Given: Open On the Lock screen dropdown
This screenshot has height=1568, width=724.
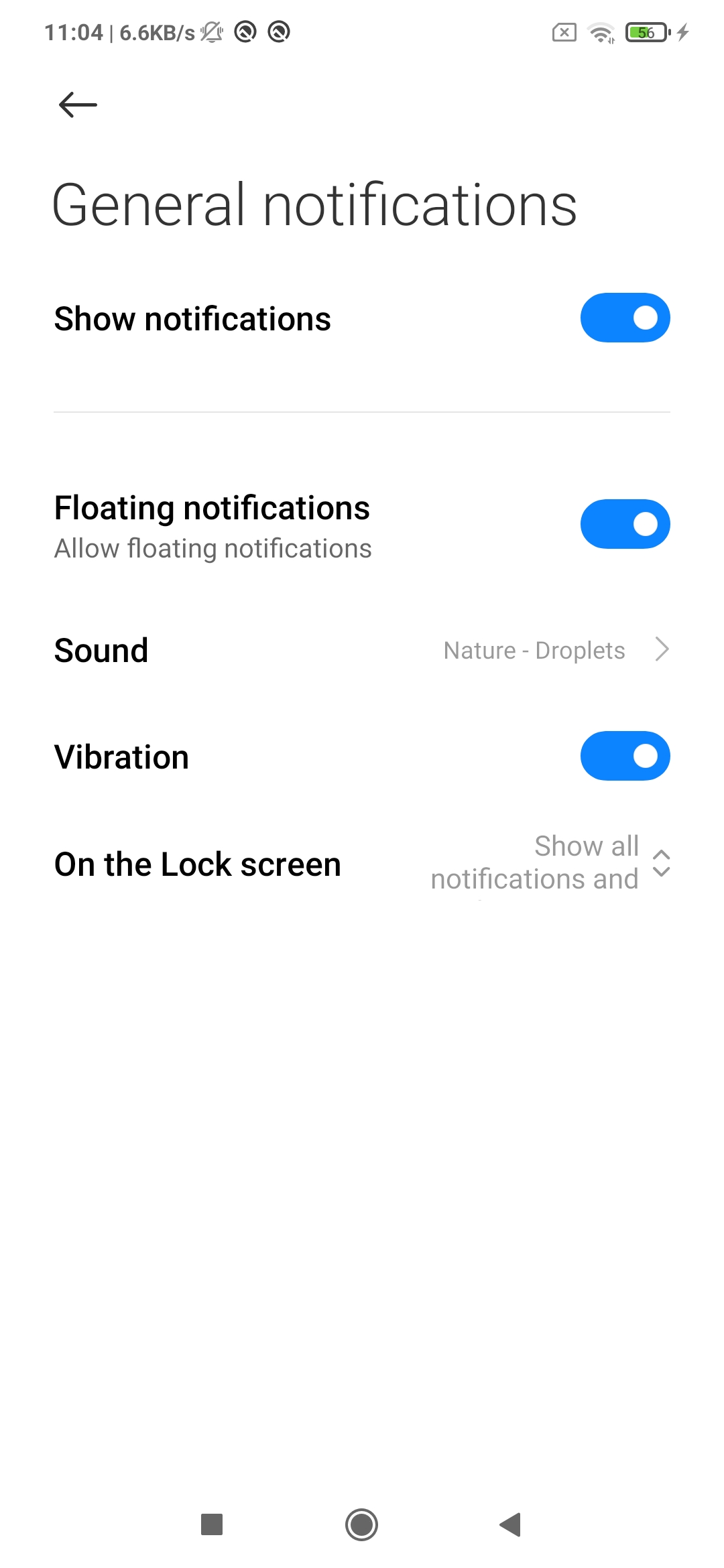Looking at the screenshot, I should [550, 863].
